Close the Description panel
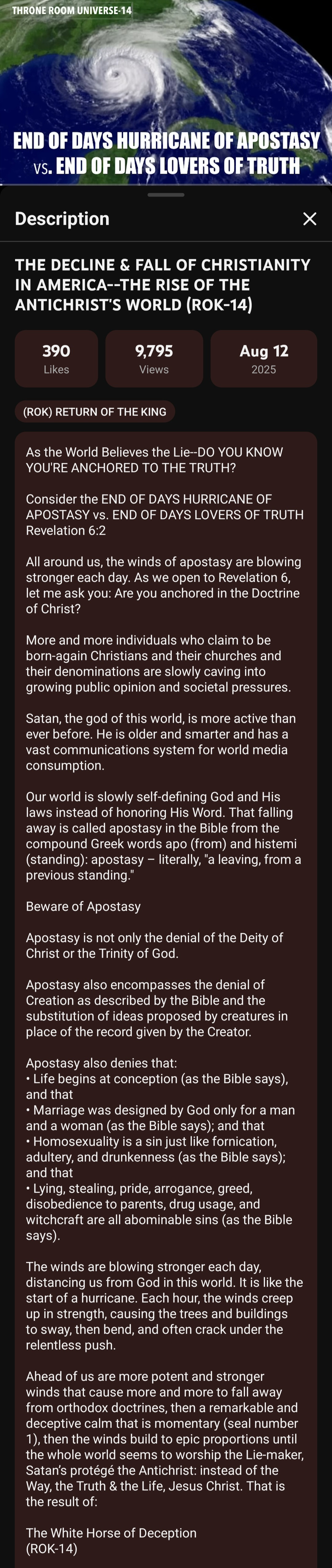This screenshot has width=332, height=1568. 310,218
